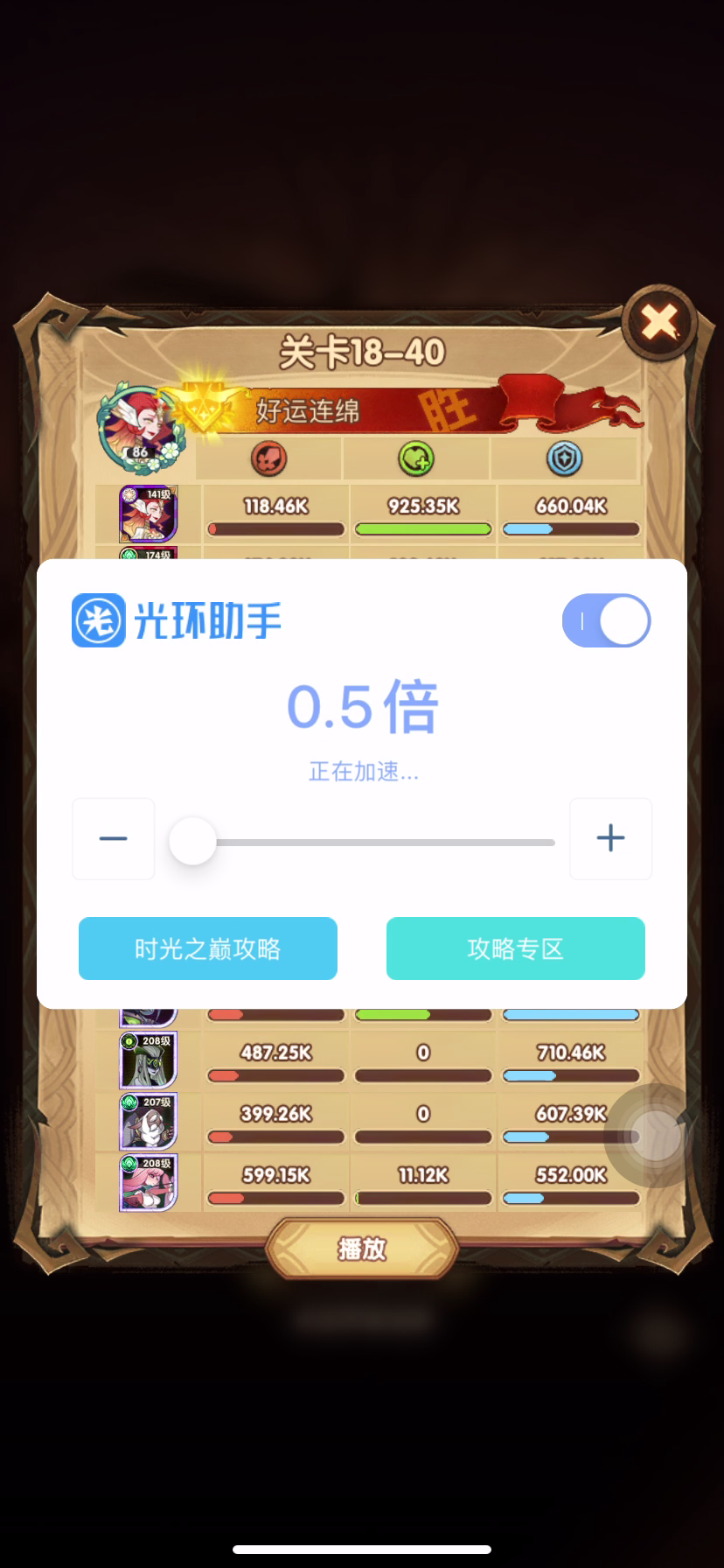
Task: Tap the speed multiplier slider handle
Action: tap(192, 842)
